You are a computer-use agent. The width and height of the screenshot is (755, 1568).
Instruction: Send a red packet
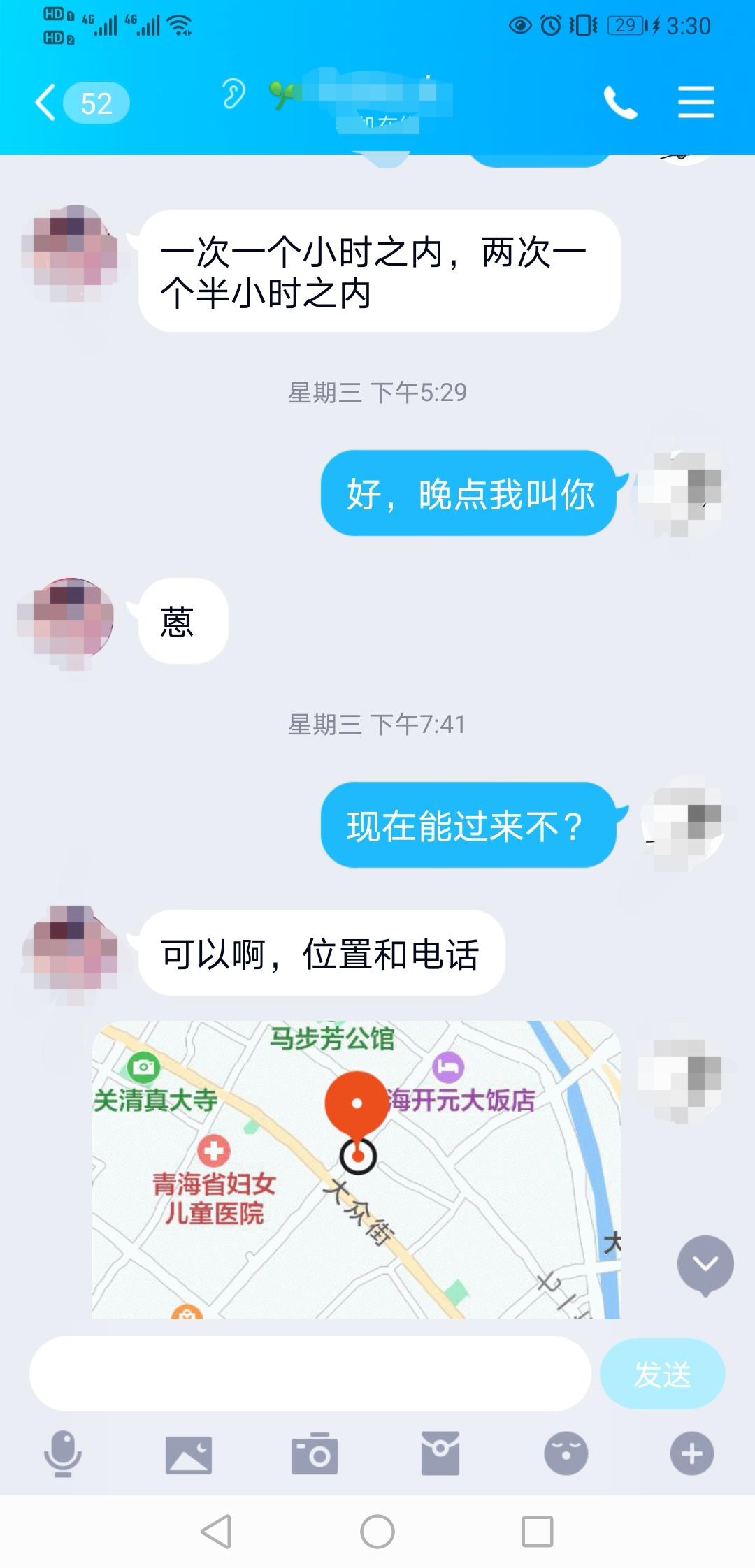point(440,1453)
